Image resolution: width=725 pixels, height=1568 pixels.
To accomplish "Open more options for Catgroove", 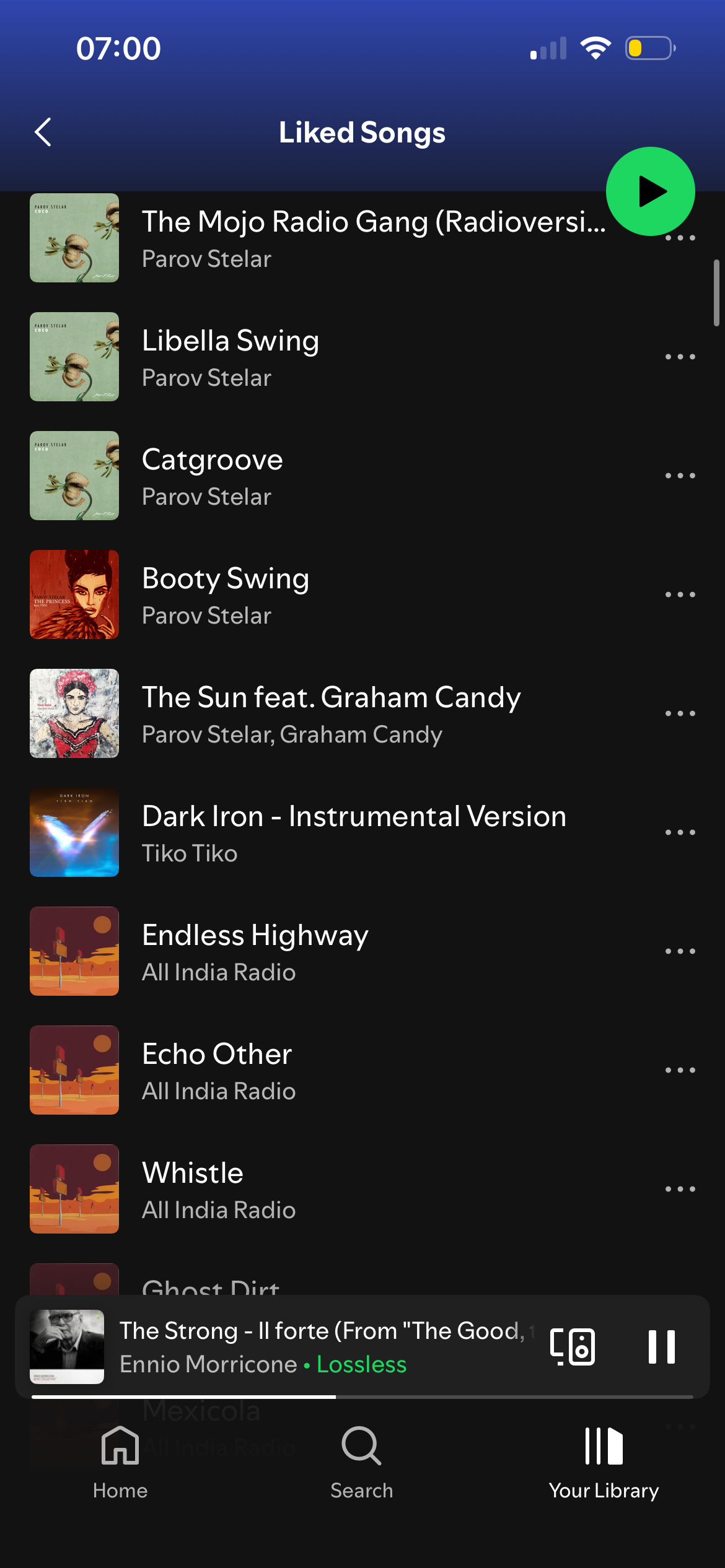I will point(680,476).
